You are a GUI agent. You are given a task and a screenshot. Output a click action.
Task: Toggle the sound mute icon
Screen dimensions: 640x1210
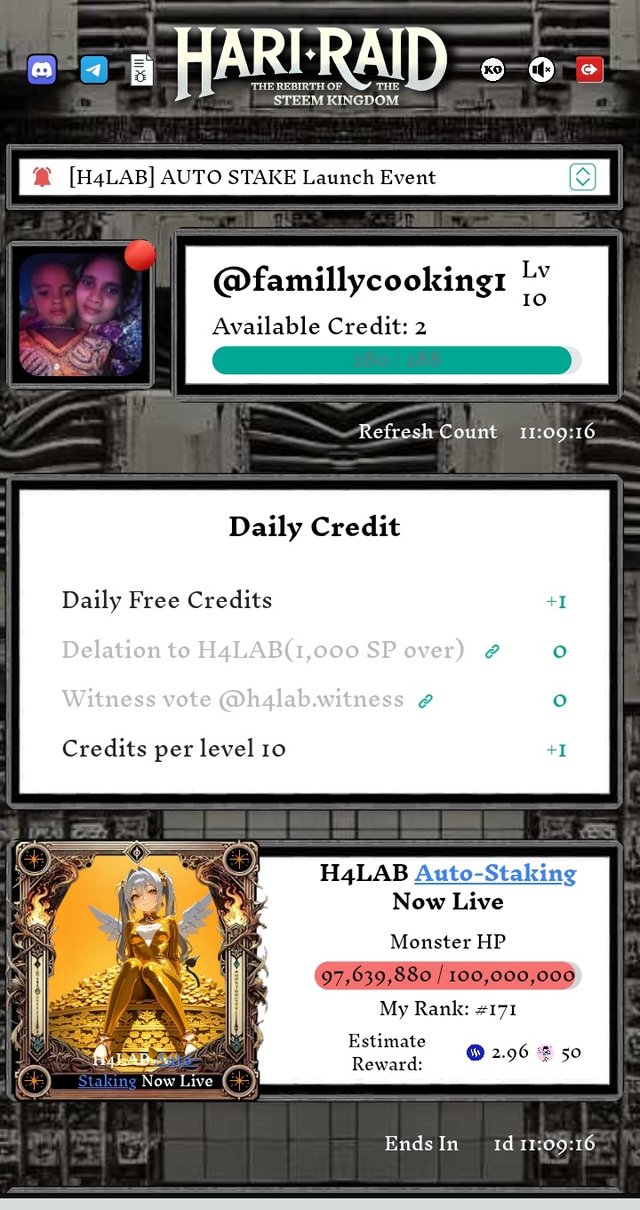pyautogui.click(x=541, y=69)
